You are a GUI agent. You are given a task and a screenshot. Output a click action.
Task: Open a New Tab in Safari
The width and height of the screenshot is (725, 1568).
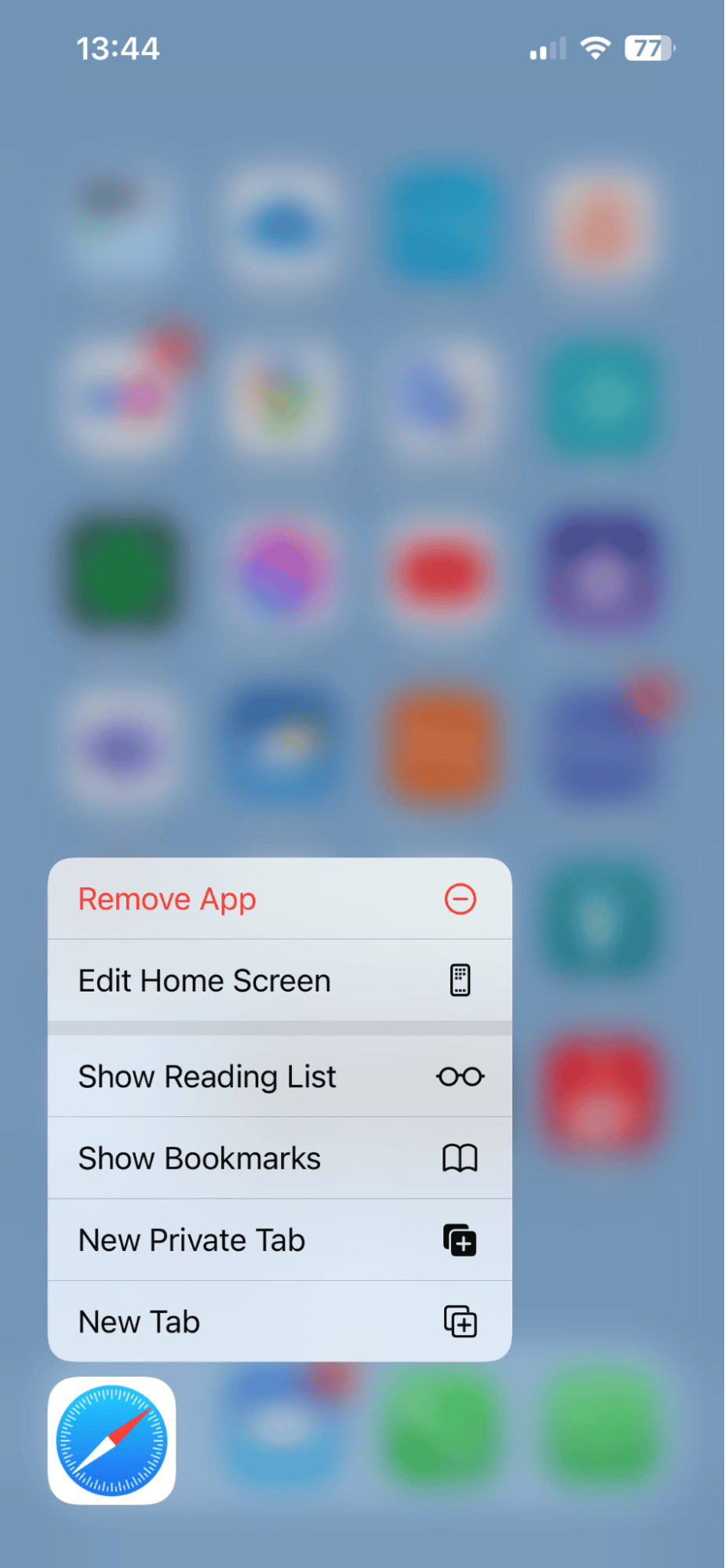(279, 1322)
